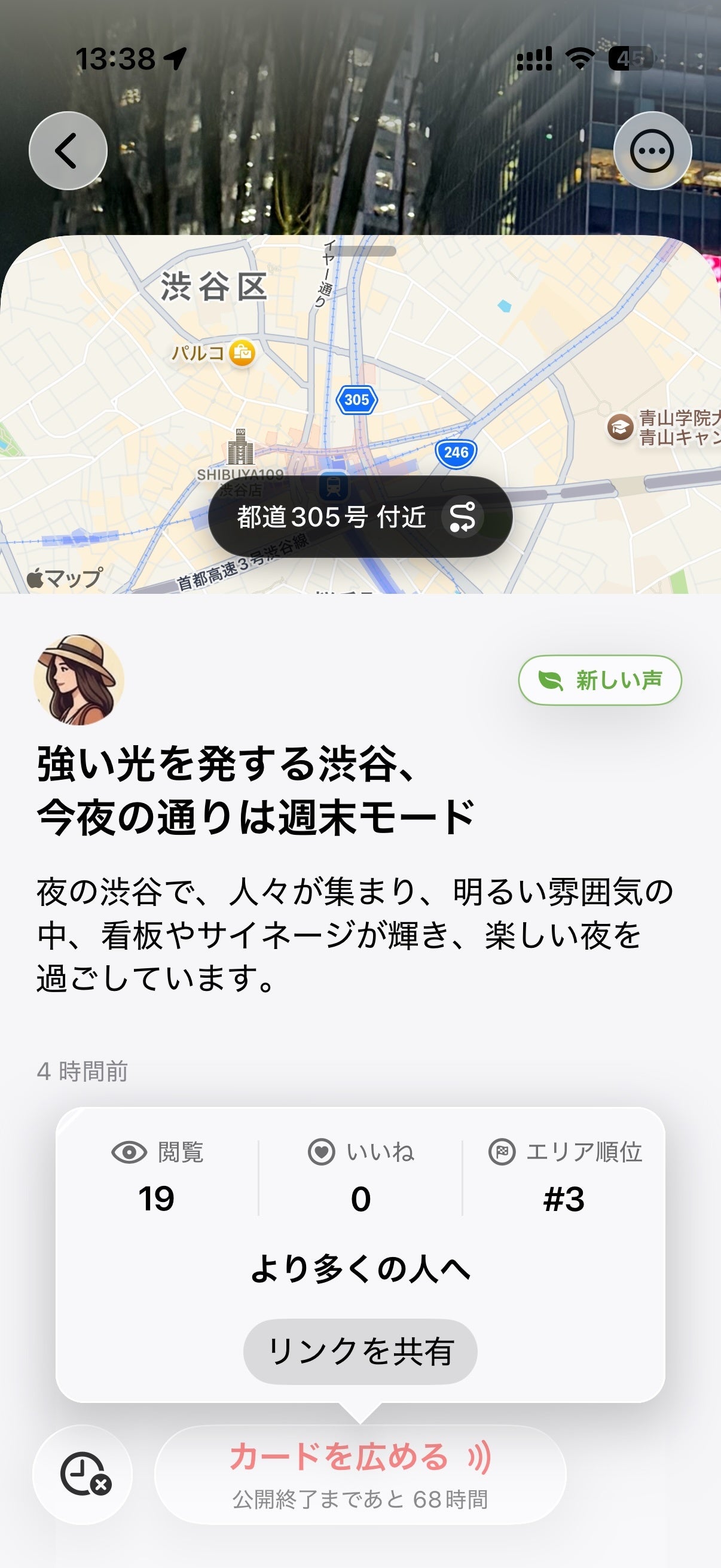End publishing with the clock-x icon
Image resolution: width=721 pixels, height=1568 pixels.
[83, 1474]
